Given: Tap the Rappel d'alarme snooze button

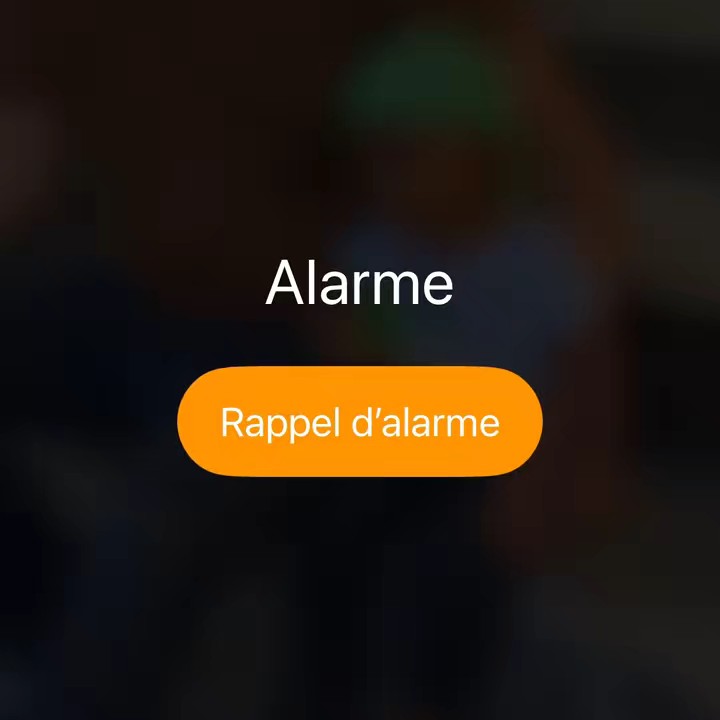Looking at the screenshot, I should 360,422.
